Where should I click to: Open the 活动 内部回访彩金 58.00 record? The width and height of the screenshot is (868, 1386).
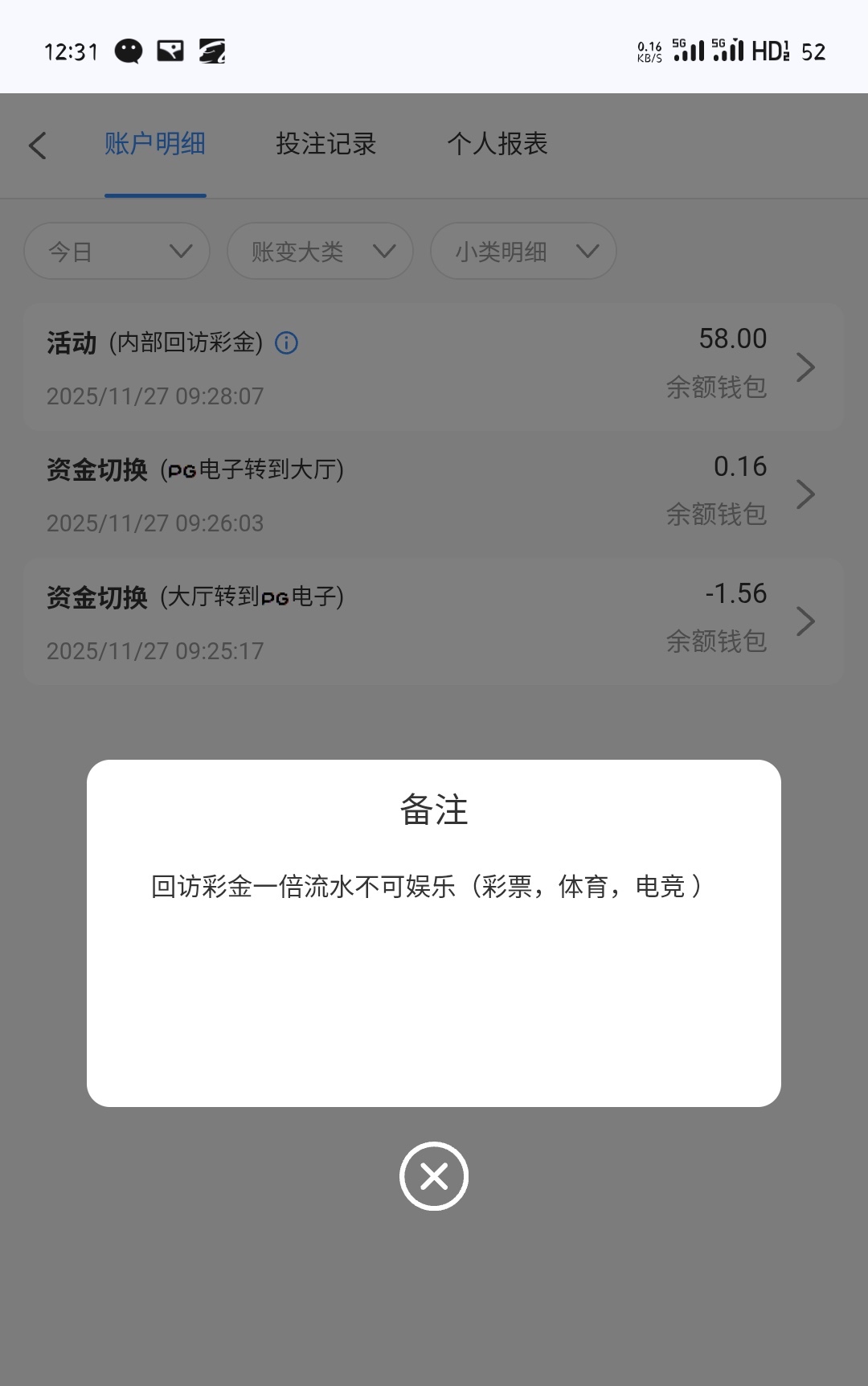[434, 367]
